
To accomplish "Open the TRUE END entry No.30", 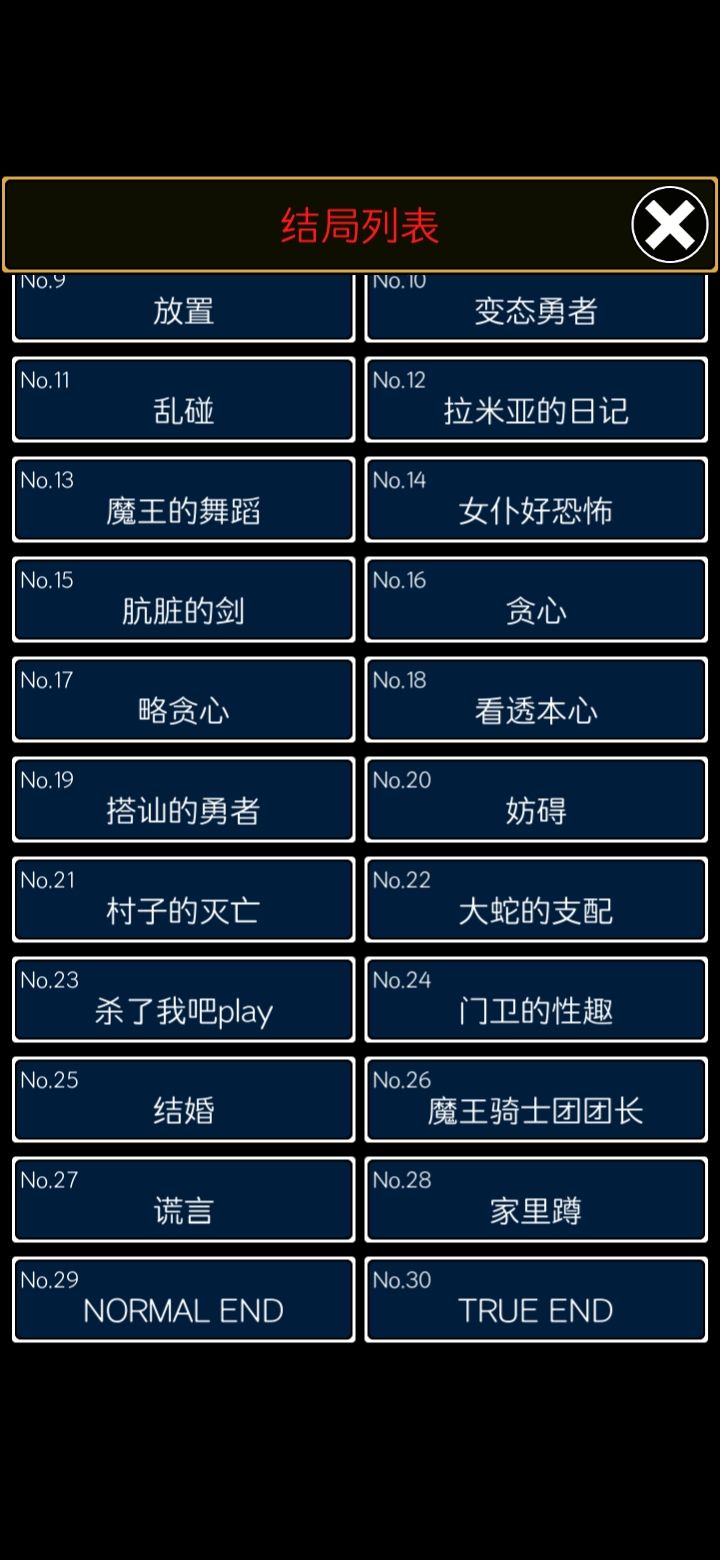I will (x=536, y=1300).
